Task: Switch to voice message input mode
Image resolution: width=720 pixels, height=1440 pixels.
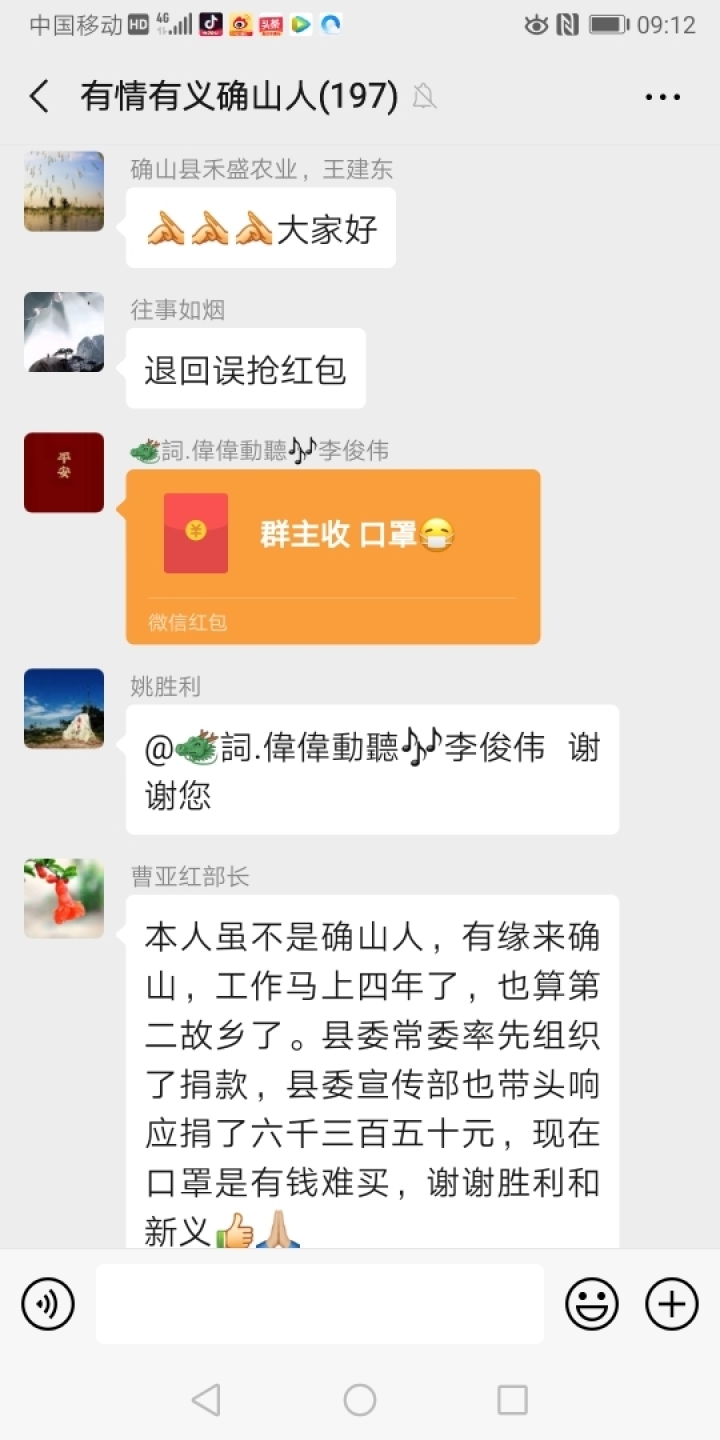Action: click(x=48, y=1304)
